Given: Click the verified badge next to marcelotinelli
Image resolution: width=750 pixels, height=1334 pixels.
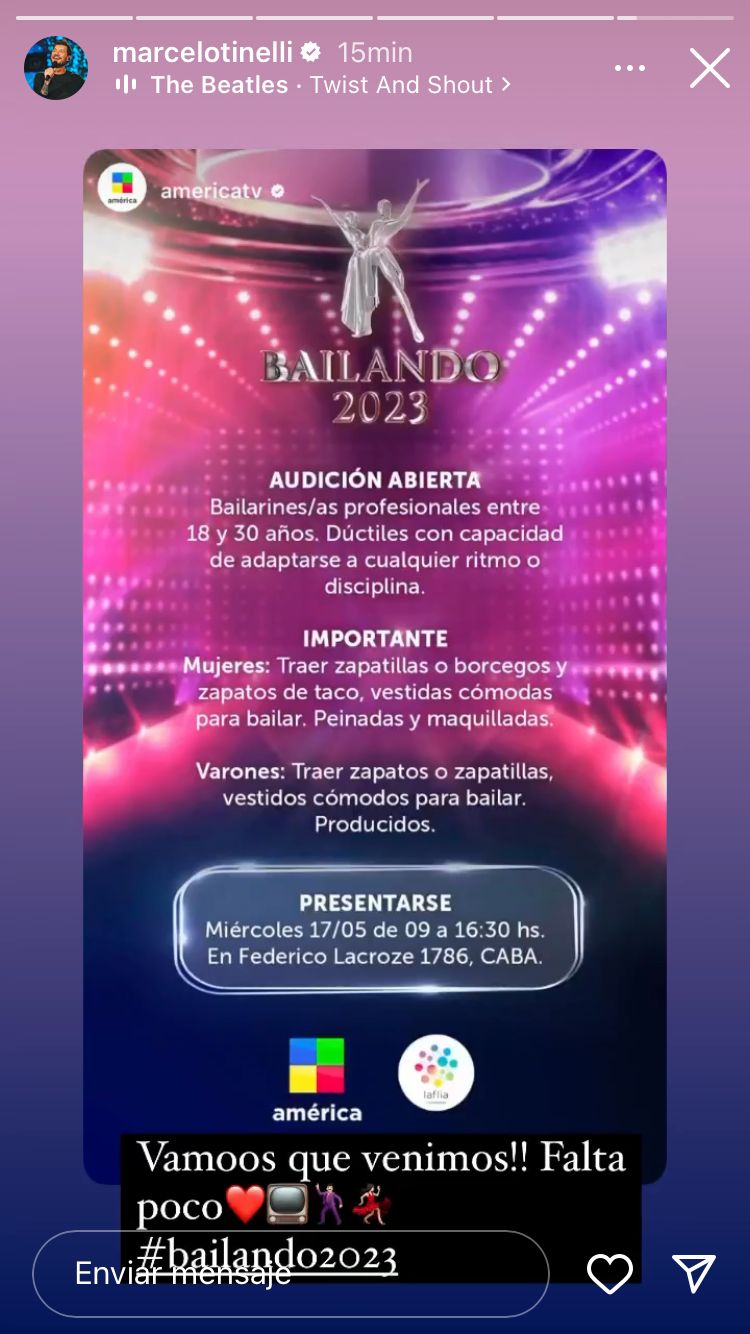Looking at the screenshot, I should 311,52.
